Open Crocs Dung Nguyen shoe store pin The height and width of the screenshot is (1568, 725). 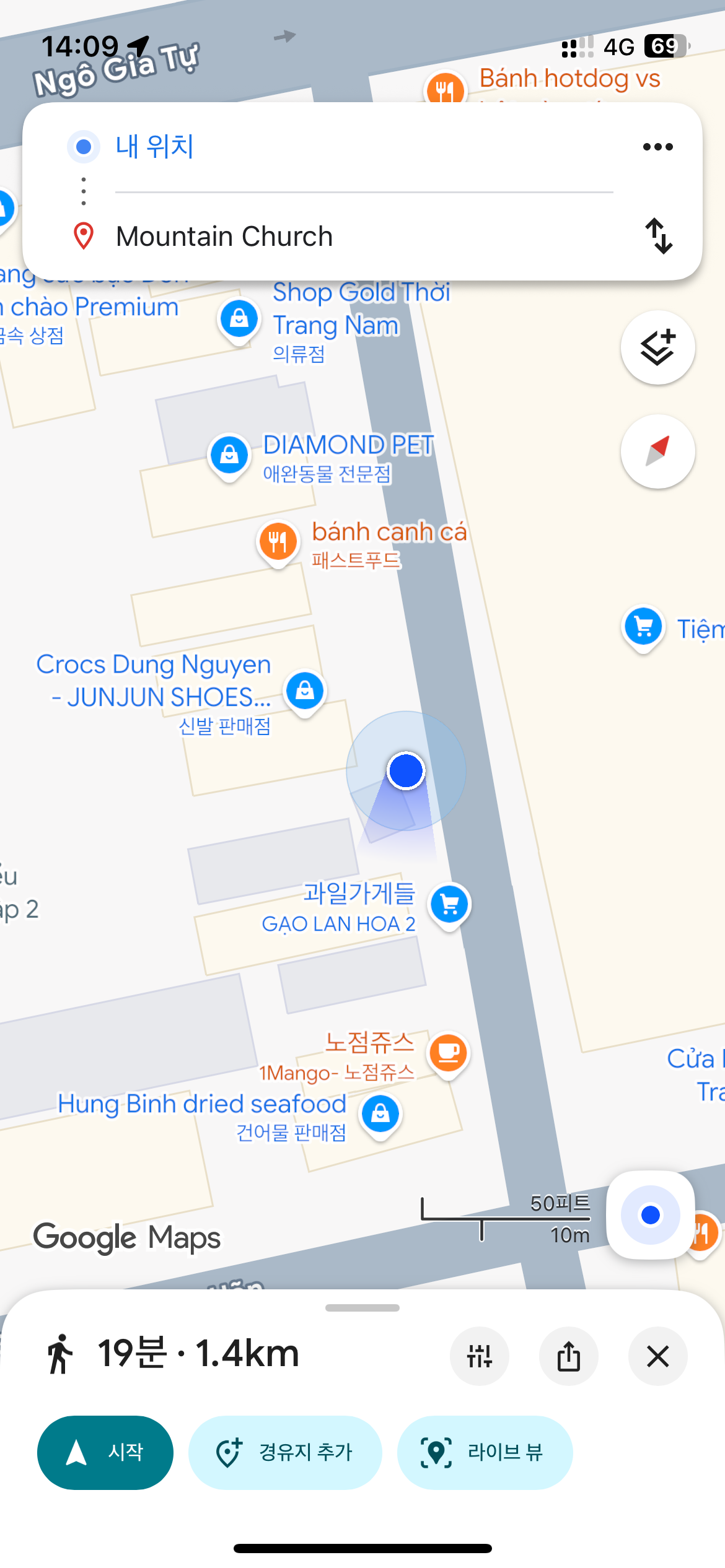(305, 690)
